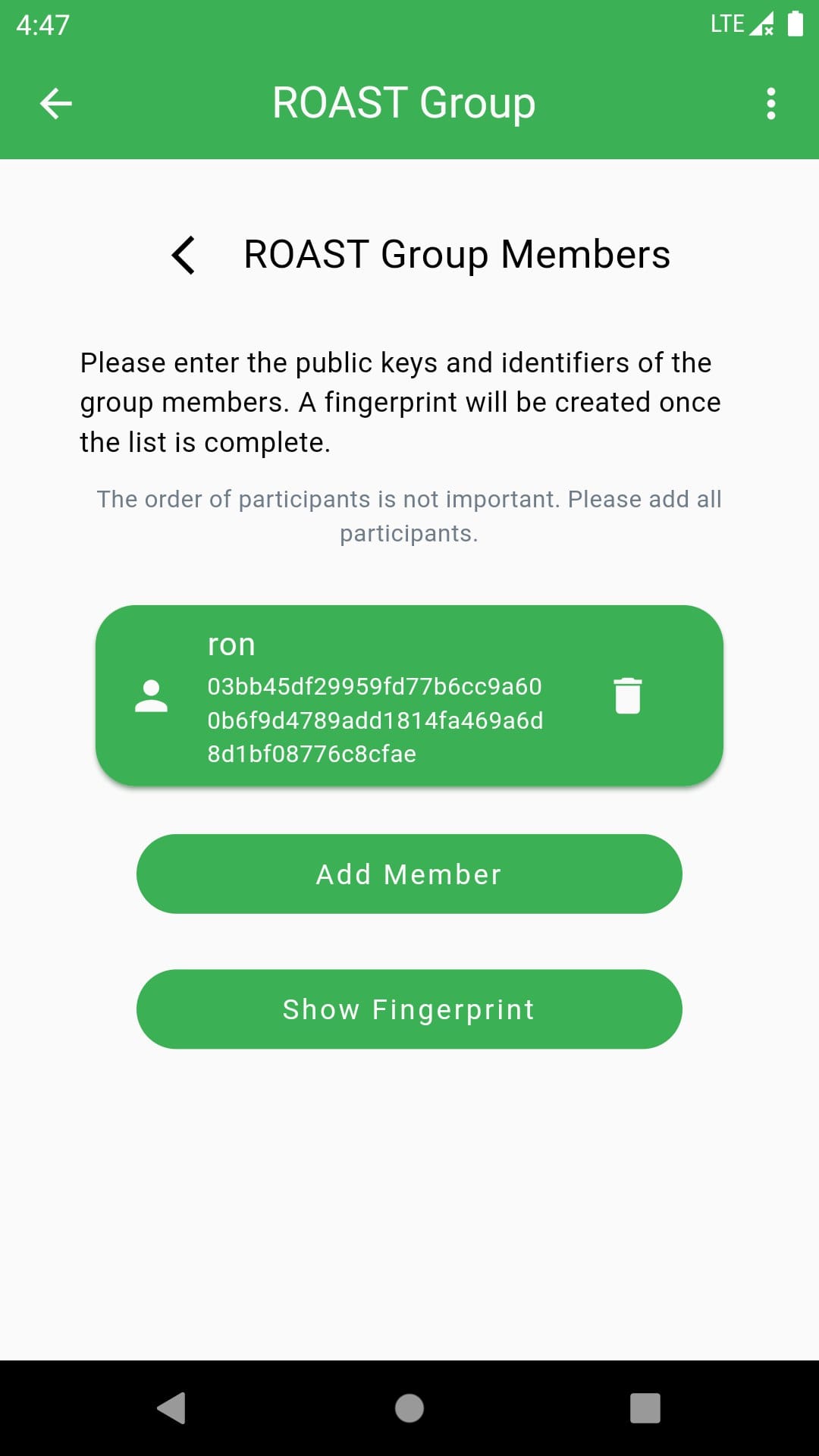Screen dimensions: 819x1456
Task: Delete member ron with the trash icon
Action: pyautogui.click(x=627, y=695)
